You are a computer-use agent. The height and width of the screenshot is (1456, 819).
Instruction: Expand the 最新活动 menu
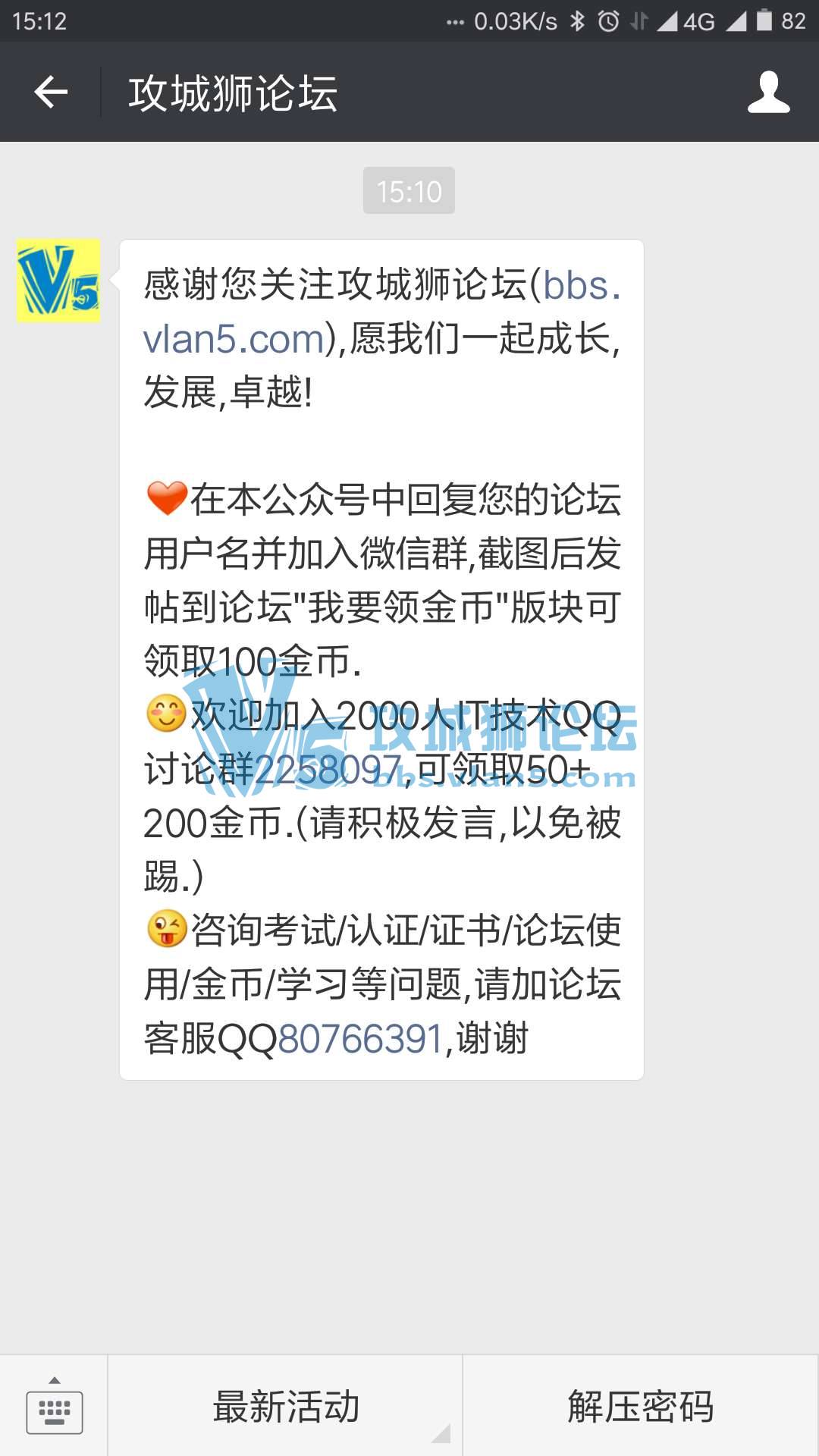tap(285, 1407)
